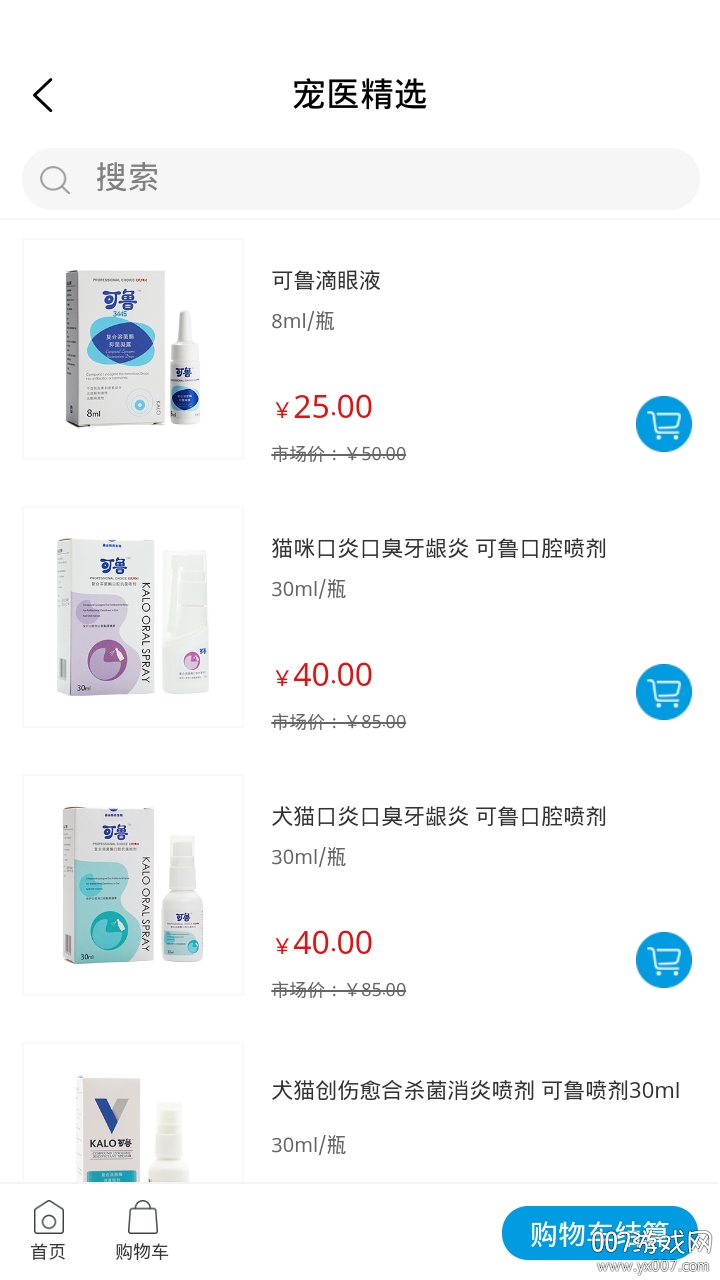Go back from 宠医精选 page
Image resolution: width=720 pixels, height=1280 pixels.
pos(43,96)
